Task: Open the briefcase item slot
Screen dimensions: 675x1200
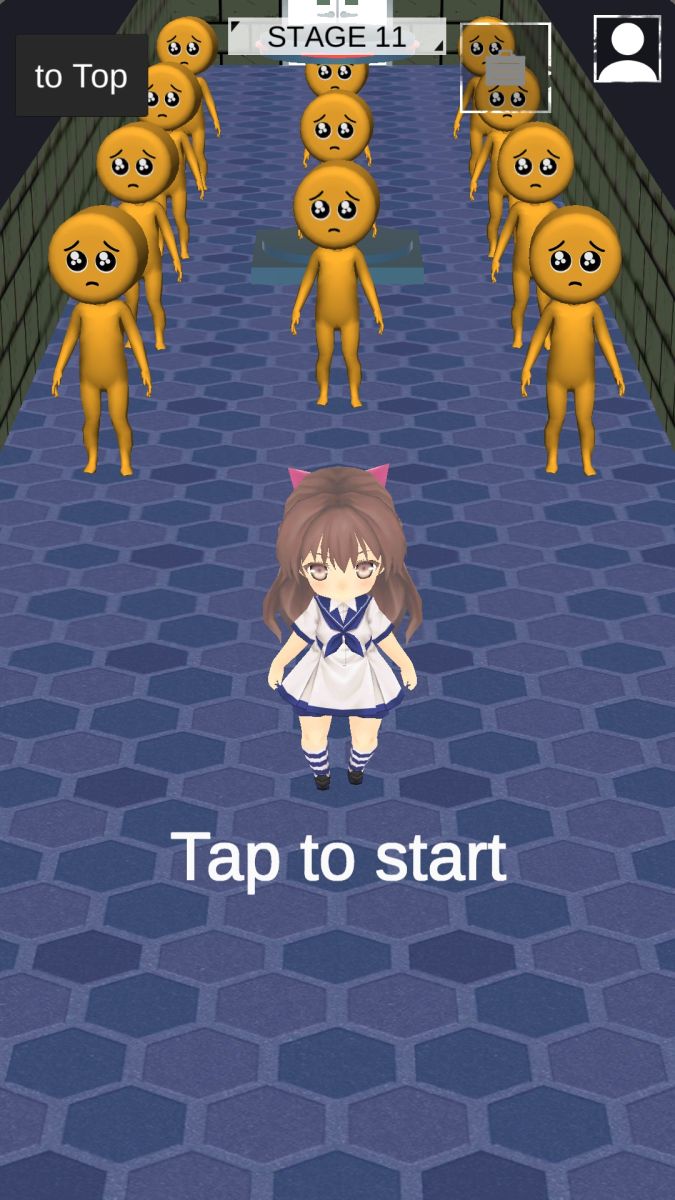Action: (x=505, y=68)
